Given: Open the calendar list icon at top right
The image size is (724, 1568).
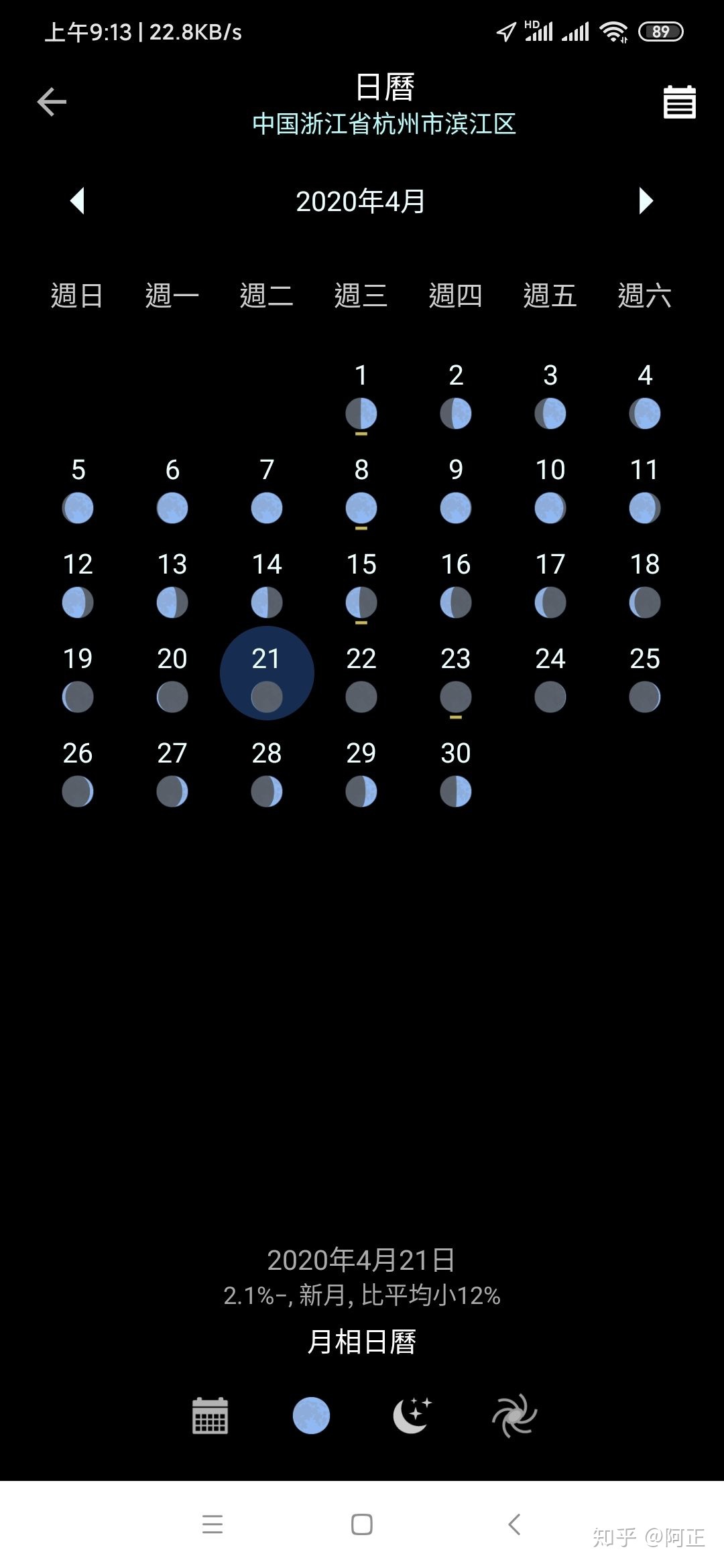Looking at the screenshot, I should pos(679,103).
